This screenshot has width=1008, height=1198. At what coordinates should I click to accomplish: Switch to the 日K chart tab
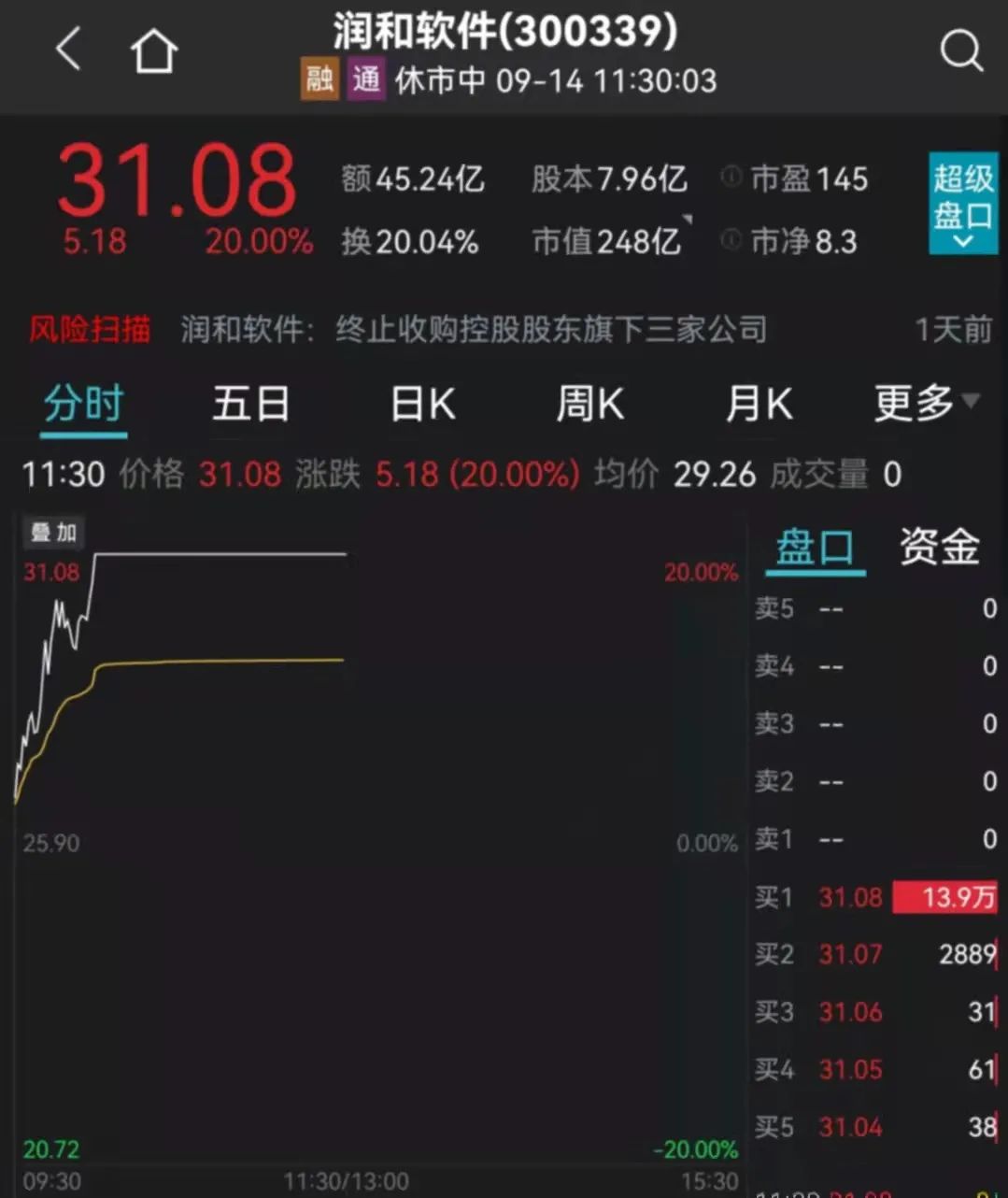[x=422, y=405]
